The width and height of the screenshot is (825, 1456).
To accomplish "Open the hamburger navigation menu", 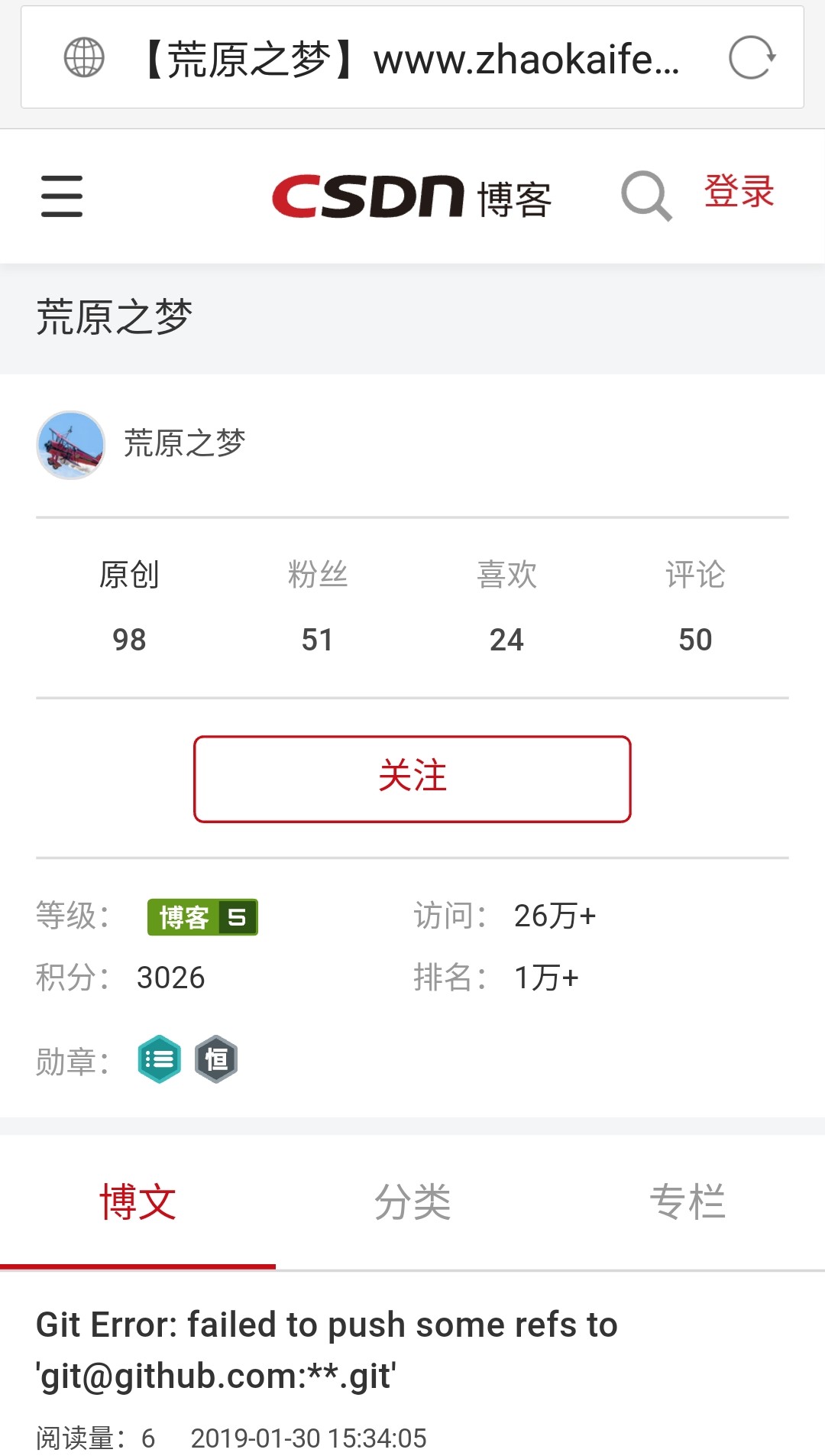I will (x=61, y=196).
